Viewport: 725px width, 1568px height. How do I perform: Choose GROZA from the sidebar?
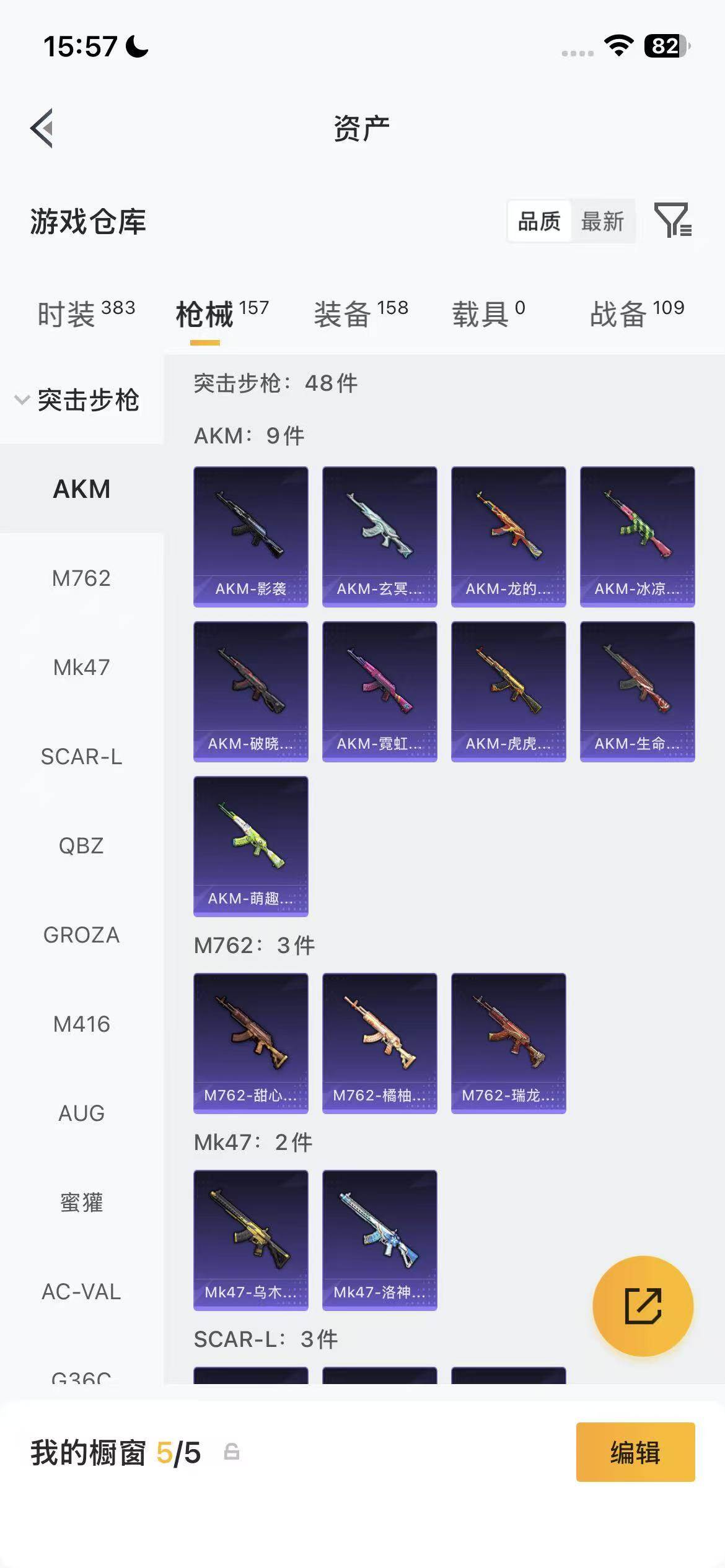[81, 935]
